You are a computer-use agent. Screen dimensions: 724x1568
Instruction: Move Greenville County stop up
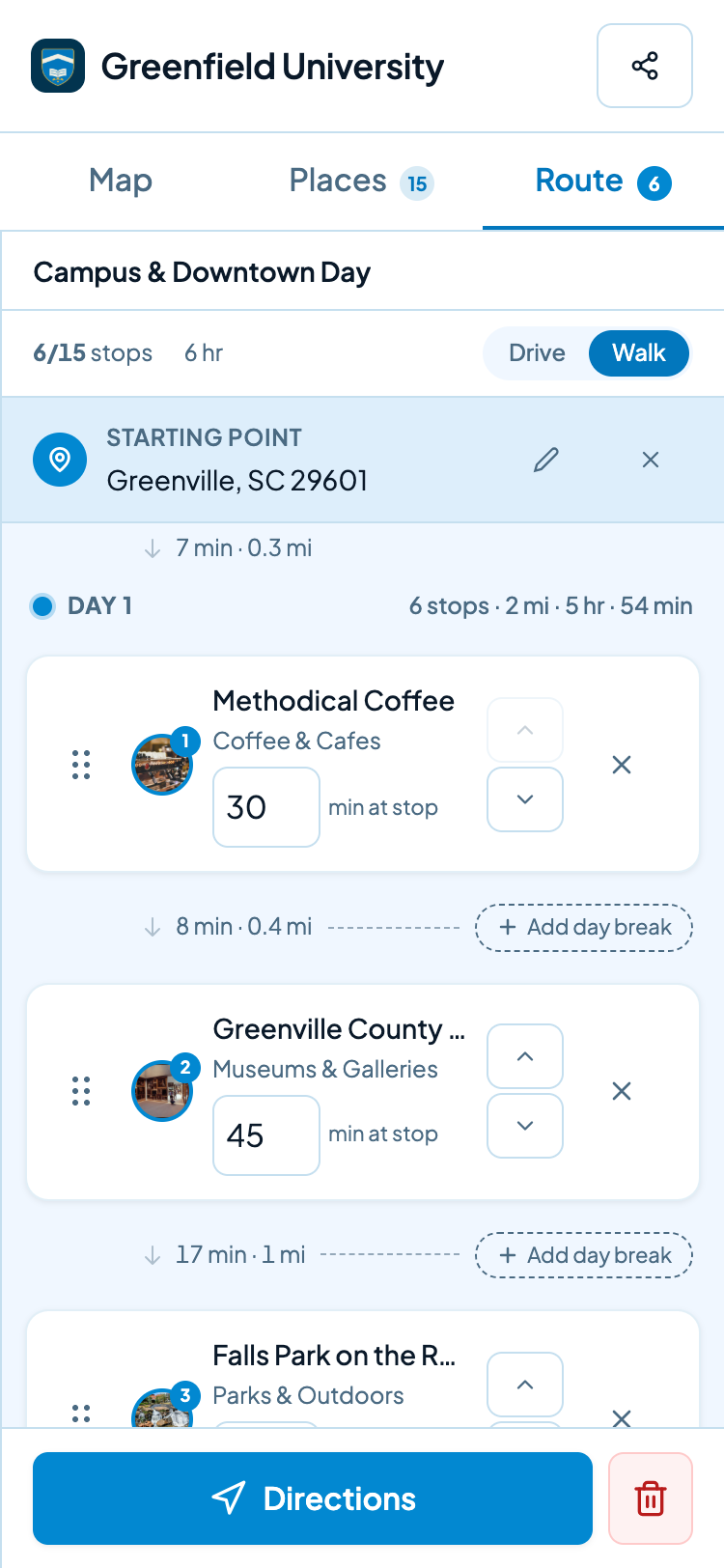click(x=525, y=1056)
